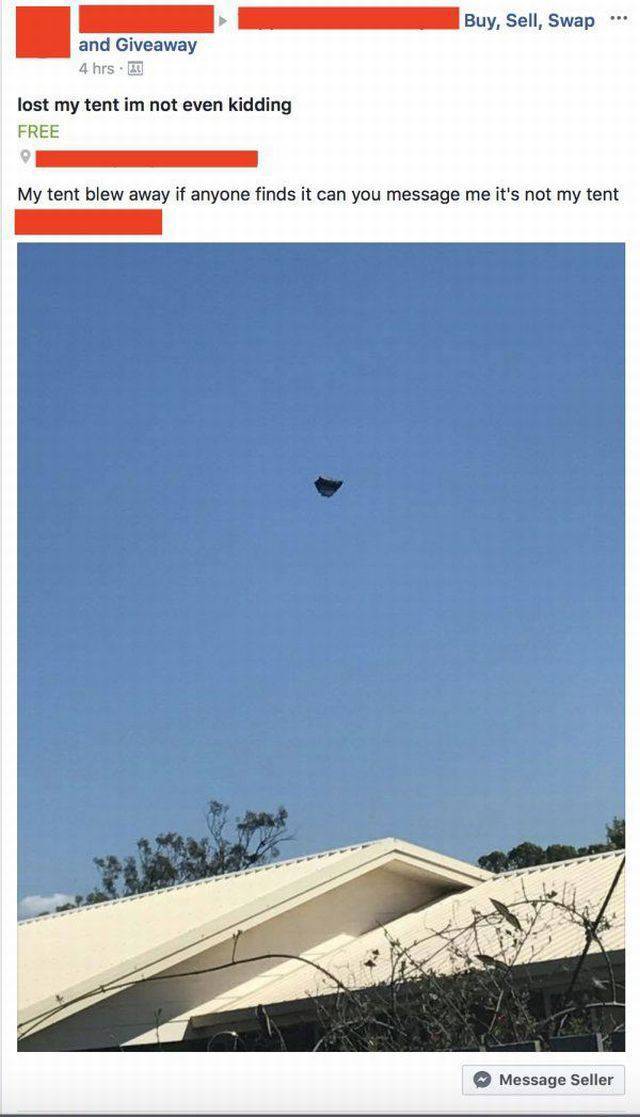Open the flying tent photo
Image resolution: width=640 pixels, height=1117 pixels.
(x=321, y=646)
